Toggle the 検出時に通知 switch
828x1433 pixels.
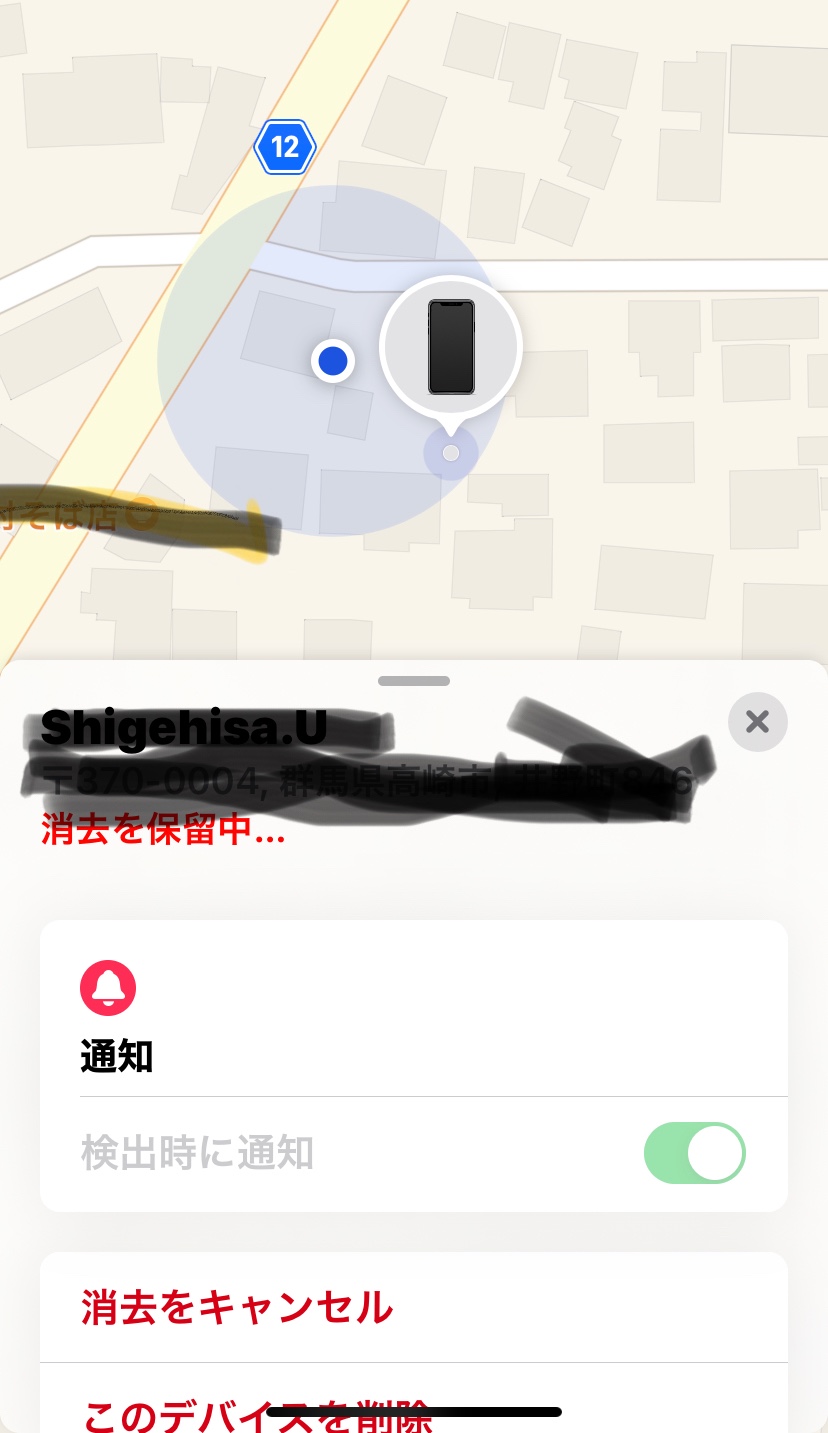click(x=694, y=1153)
